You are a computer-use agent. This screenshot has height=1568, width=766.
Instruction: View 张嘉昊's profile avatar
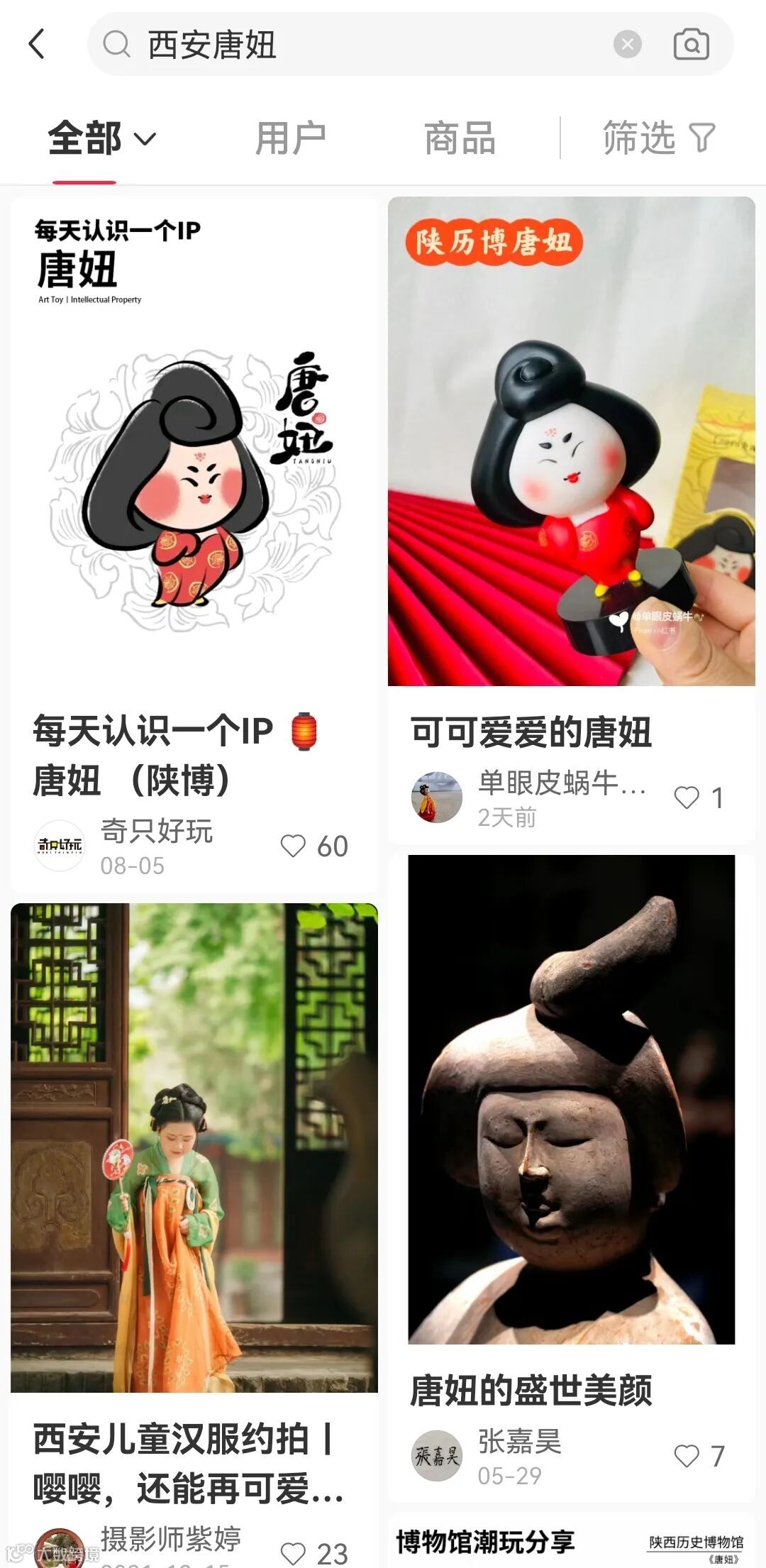437,1456
